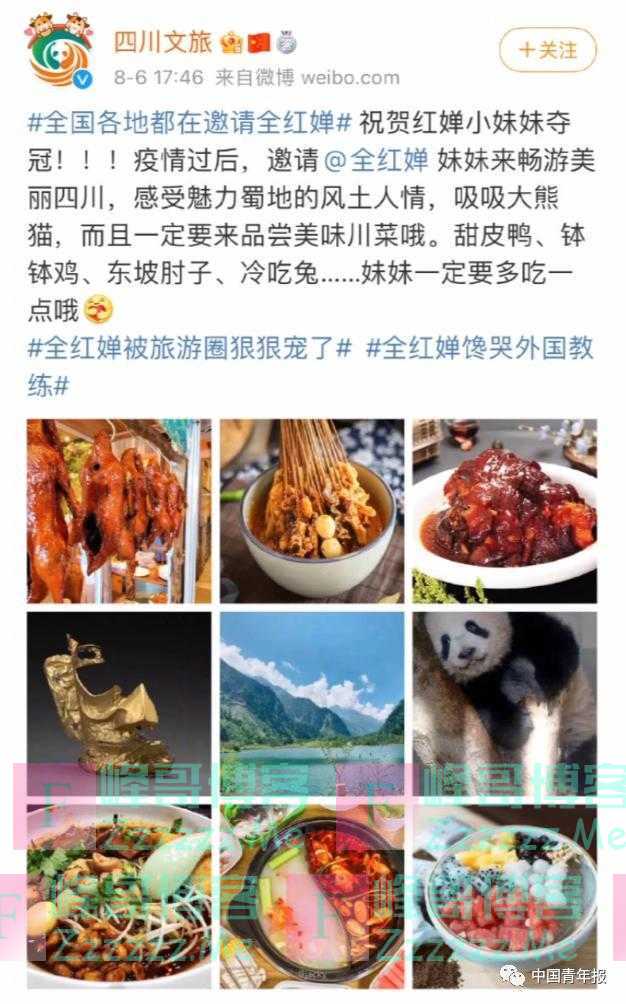Open the #全红婵被旅游圈狠狠宠了# hashtag
Screen dimensions: 626x1004
point(189,349)
